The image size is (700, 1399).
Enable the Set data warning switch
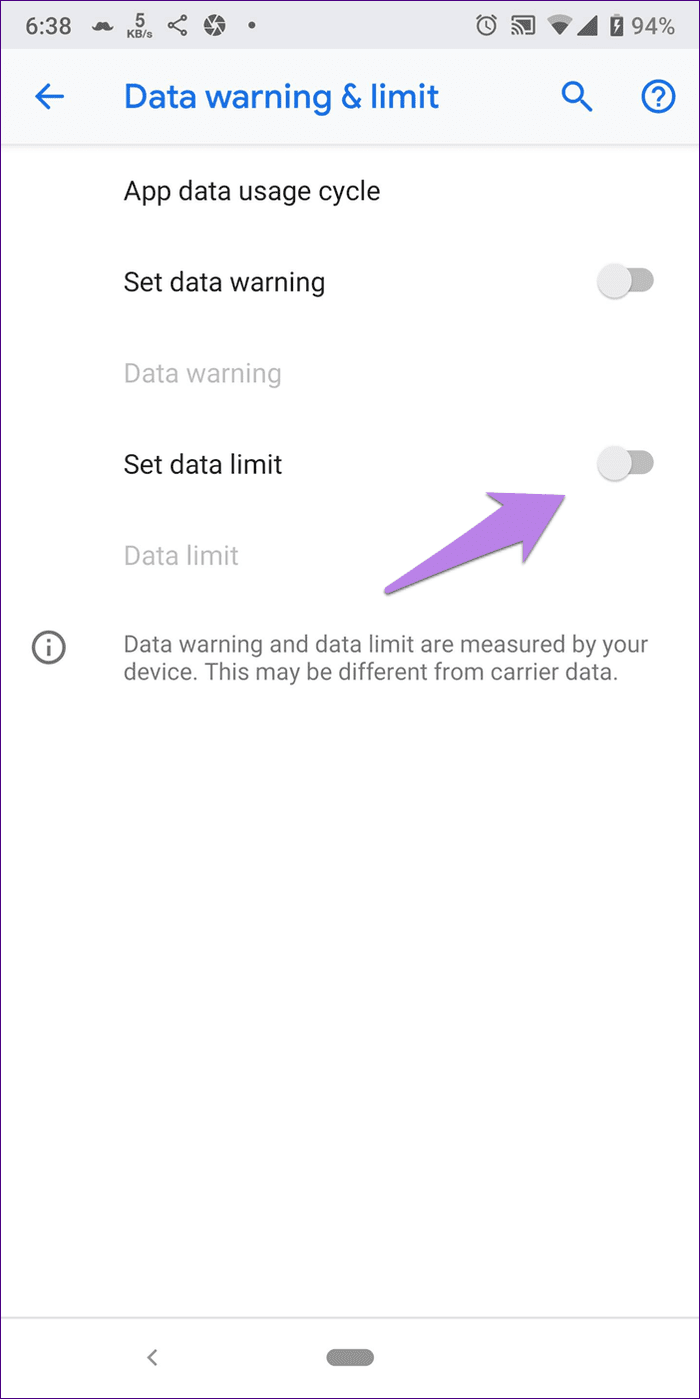tap(625, 282)
